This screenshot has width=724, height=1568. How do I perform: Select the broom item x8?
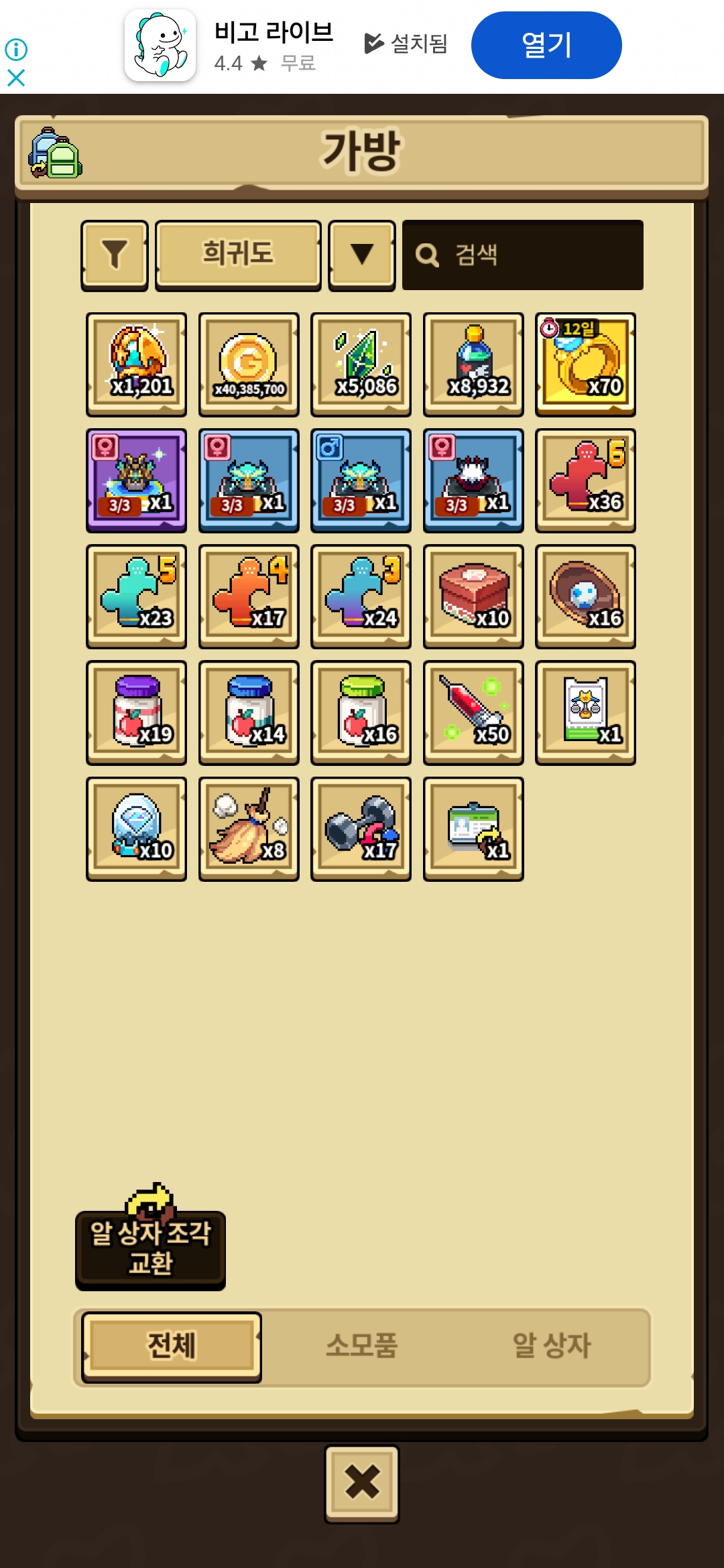pyautogui.click(x=249, y=829)
